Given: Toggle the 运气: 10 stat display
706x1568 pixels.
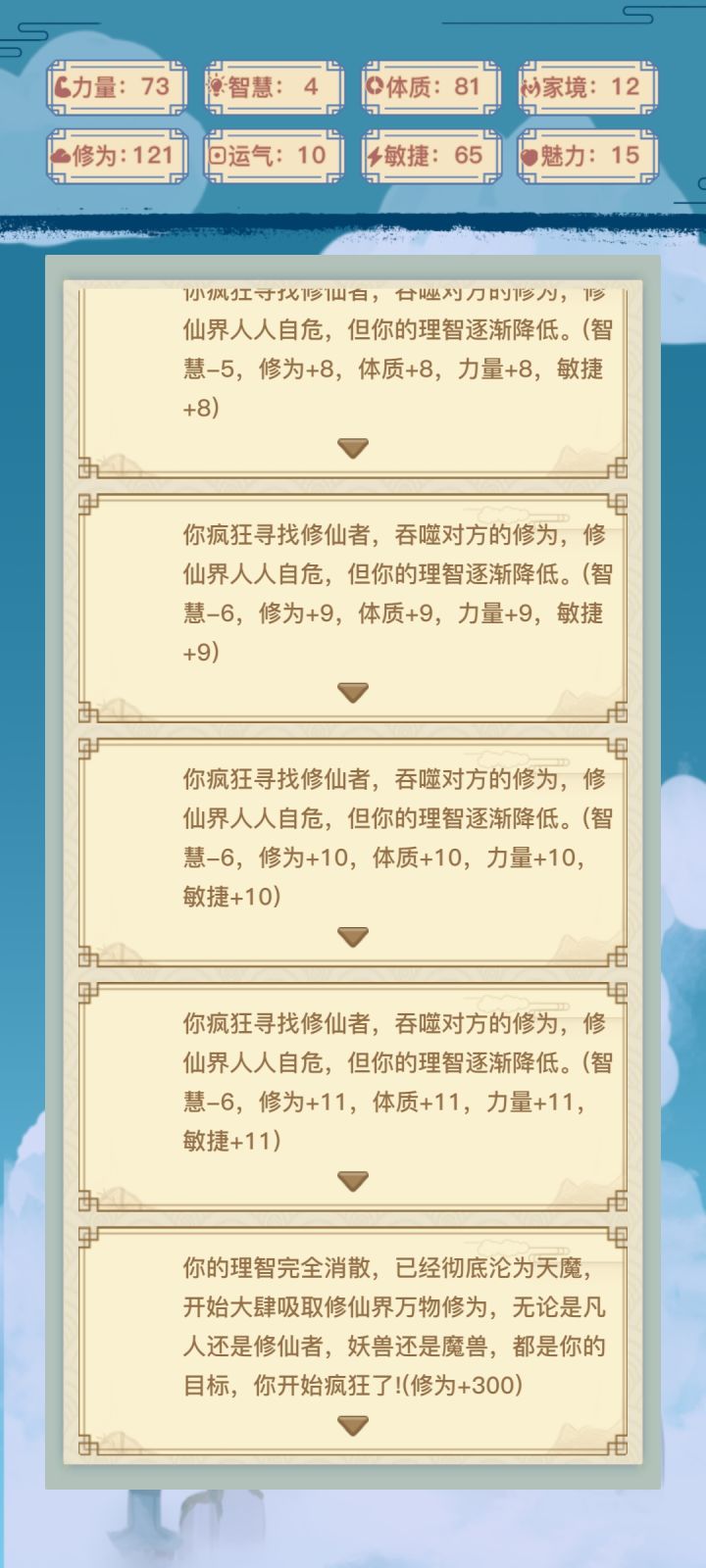Looking at the screenshot, I should coord(273,155).
